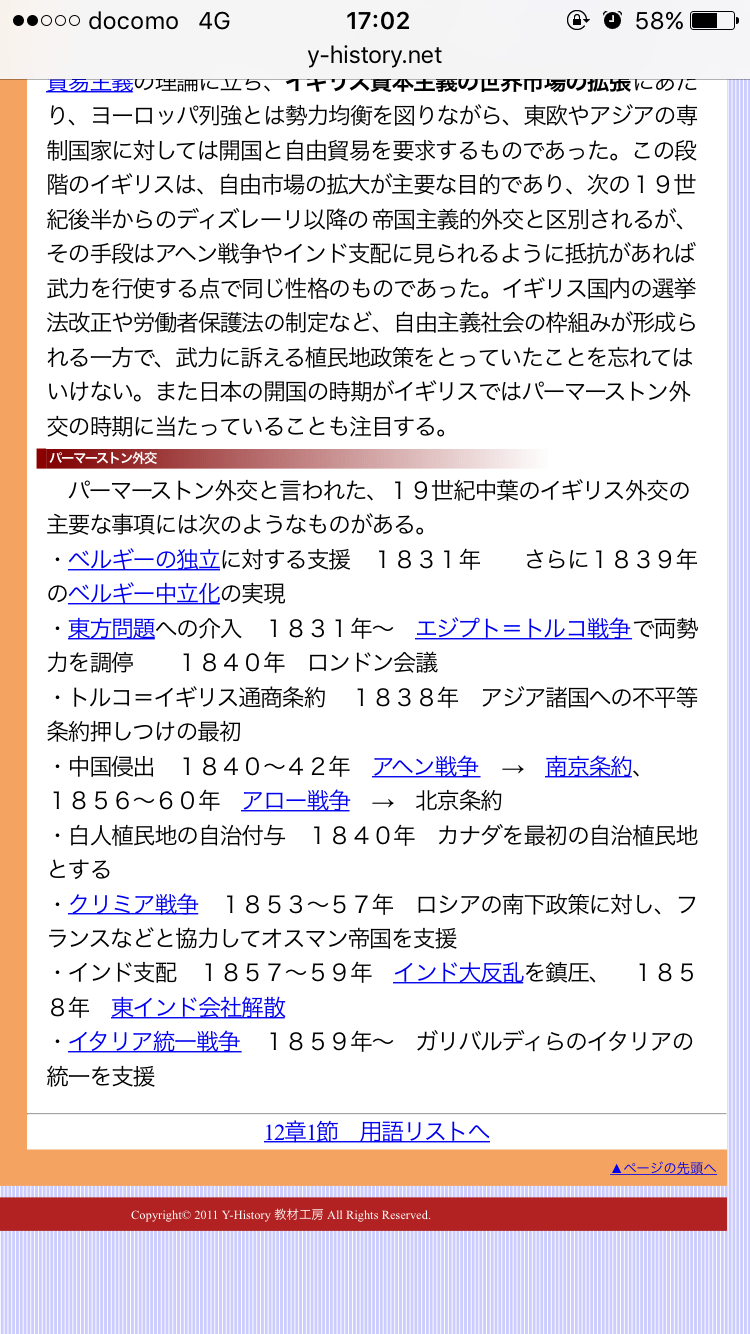The image size is (750, 1334).
Task: Open the アロー戦争 link
Action: coord(295,801)
